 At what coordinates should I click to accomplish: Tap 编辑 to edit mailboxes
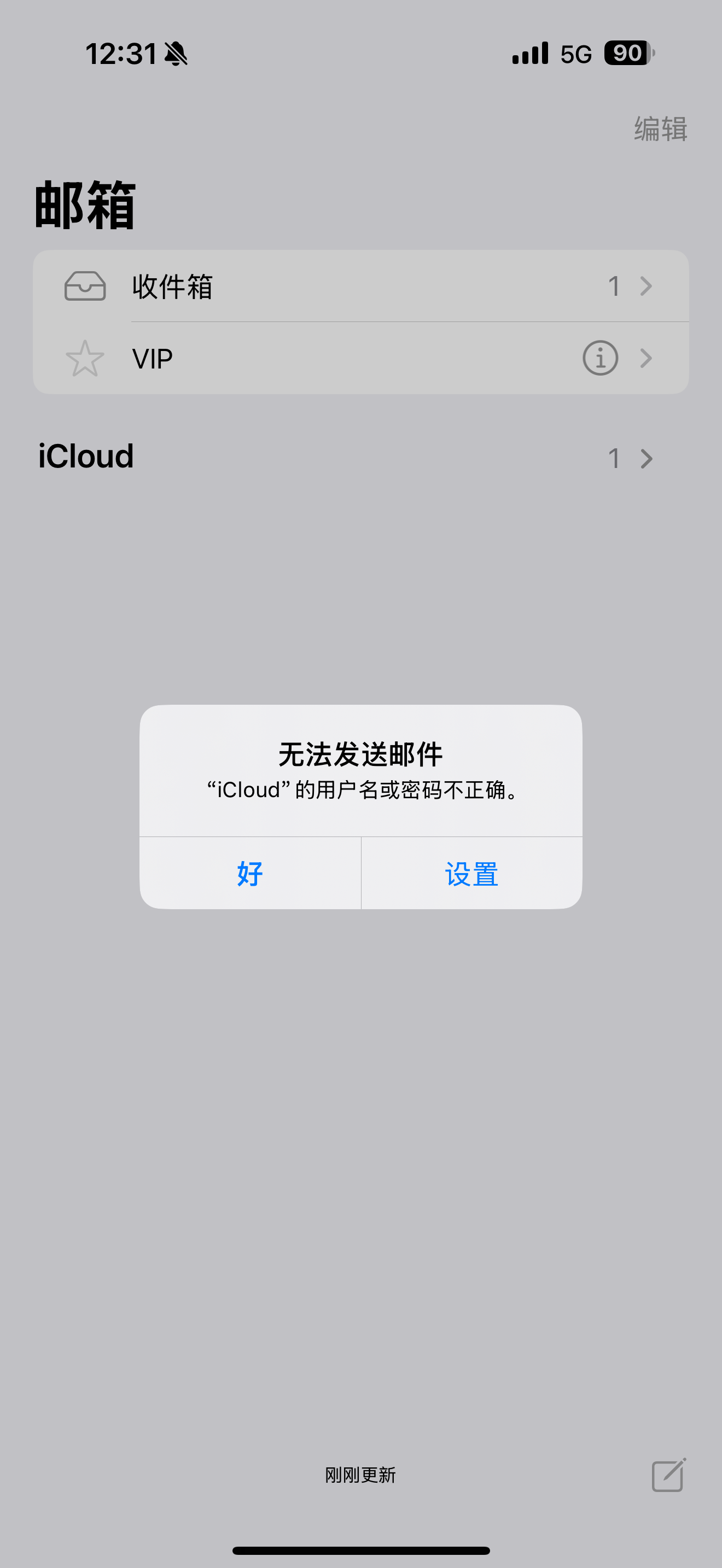[x=661, y=129]
